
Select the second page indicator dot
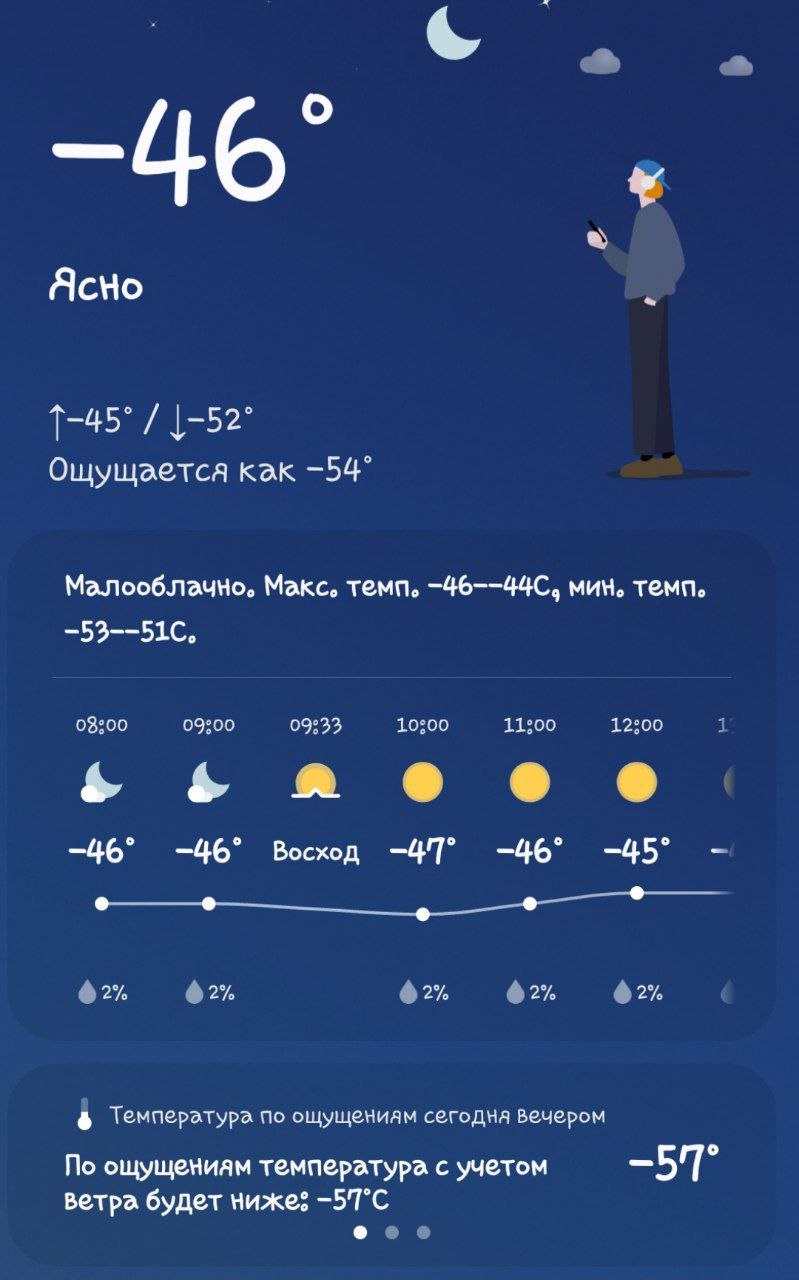coord(392,1232)
